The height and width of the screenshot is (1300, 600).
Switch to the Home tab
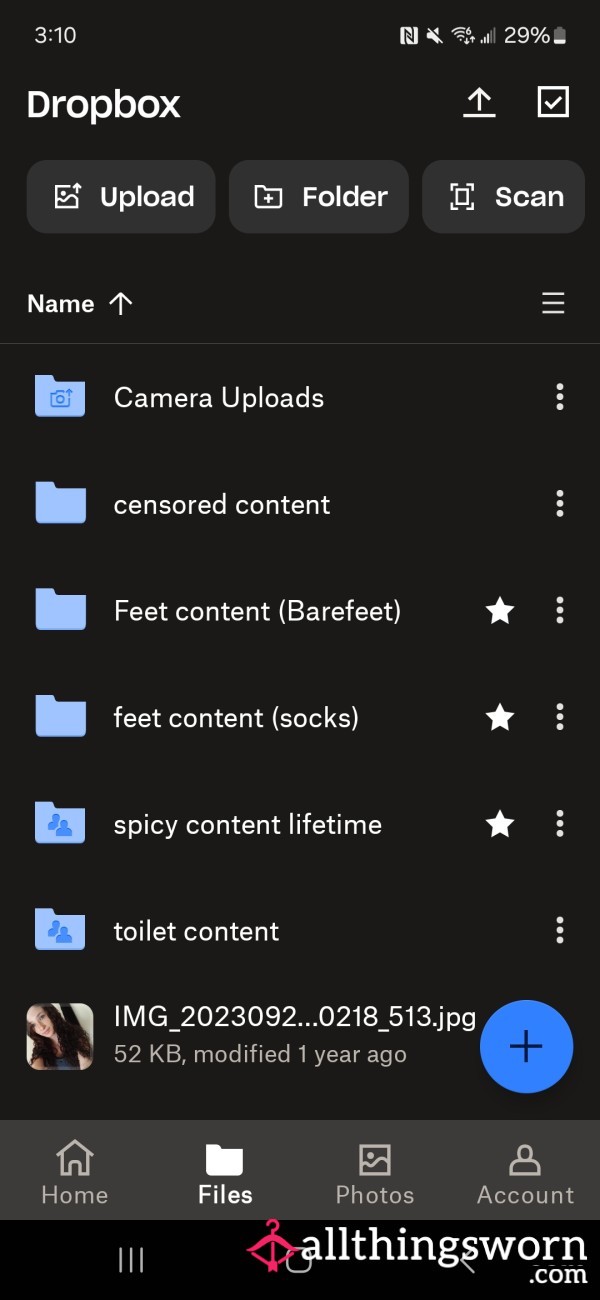tap(75, 1172)
